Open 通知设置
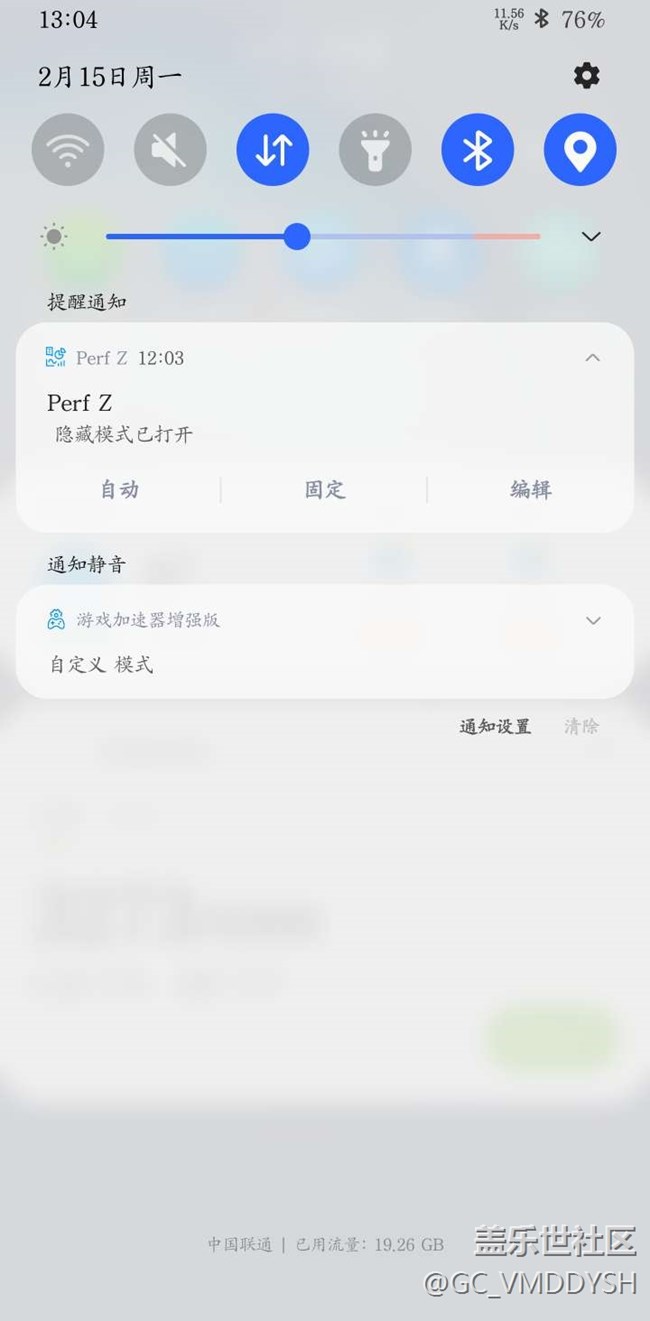Screen dimensions: 650x1321 tap(495, 727)
